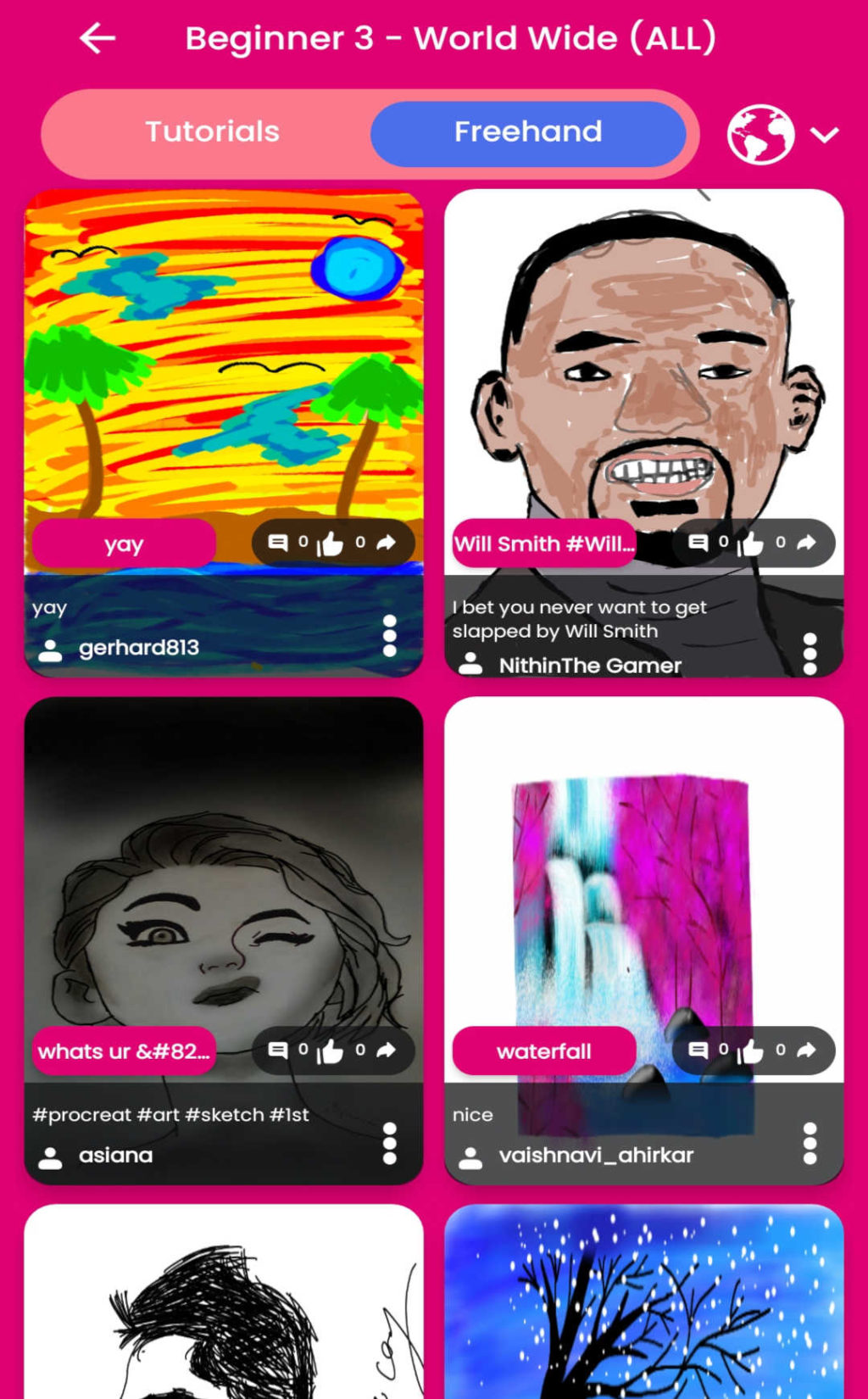This screenshot has width=868, height=1399.
Task: Open the three-dot menu on vaishnavi_ahirkar's post
Action: pos(810,1144)
